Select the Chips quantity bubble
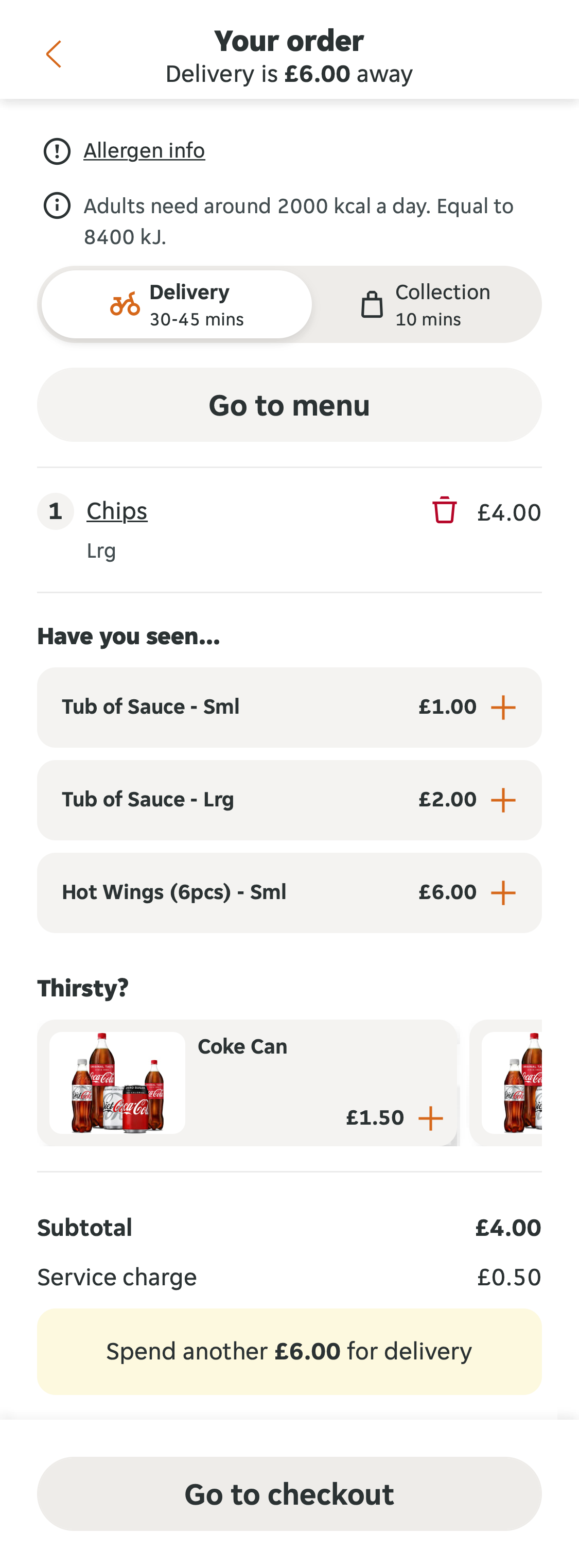Screen dimensions: 579x1568 click(56, 511)
